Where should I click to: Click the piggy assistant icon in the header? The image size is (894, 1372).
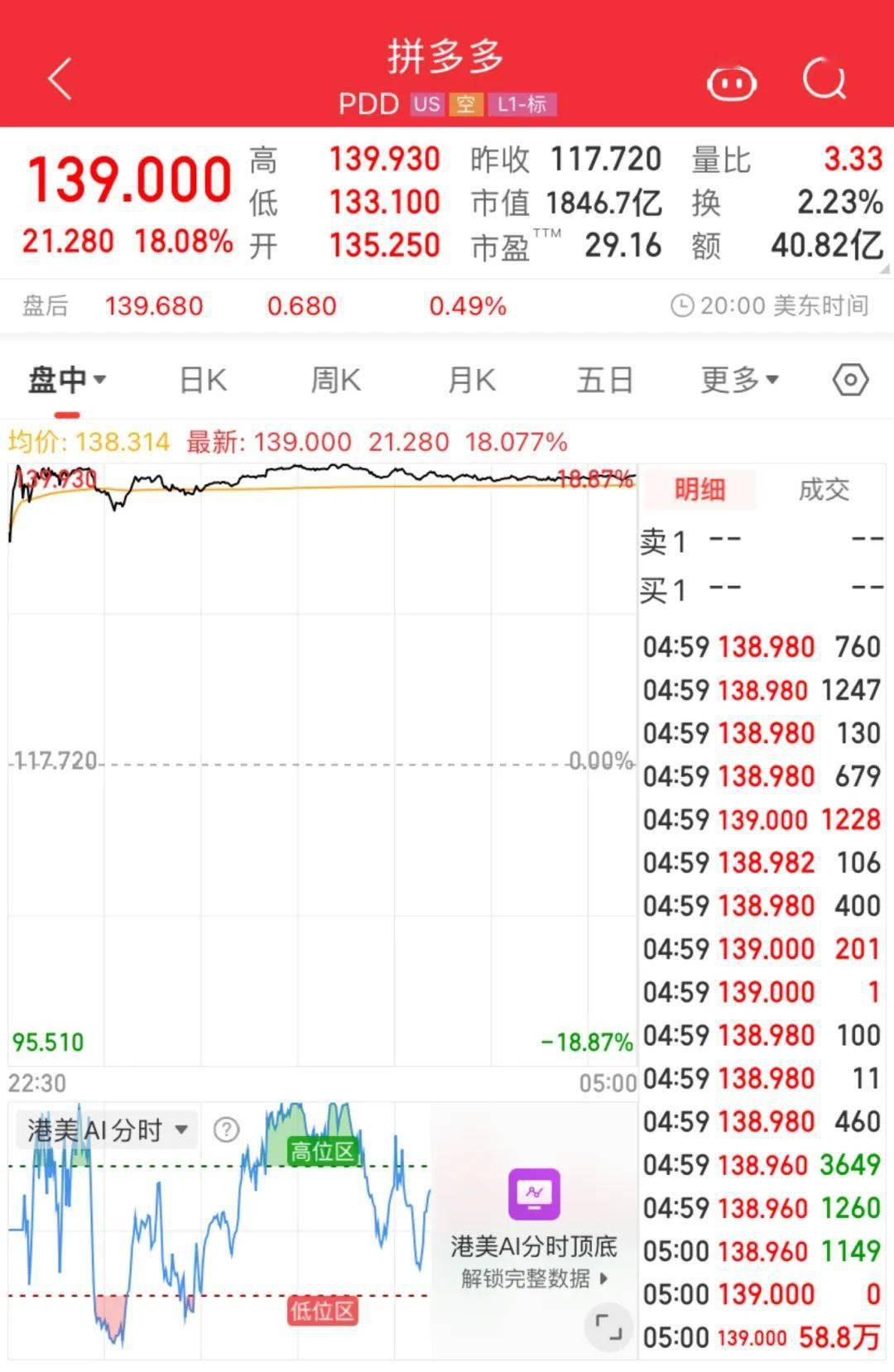(732, 79)
